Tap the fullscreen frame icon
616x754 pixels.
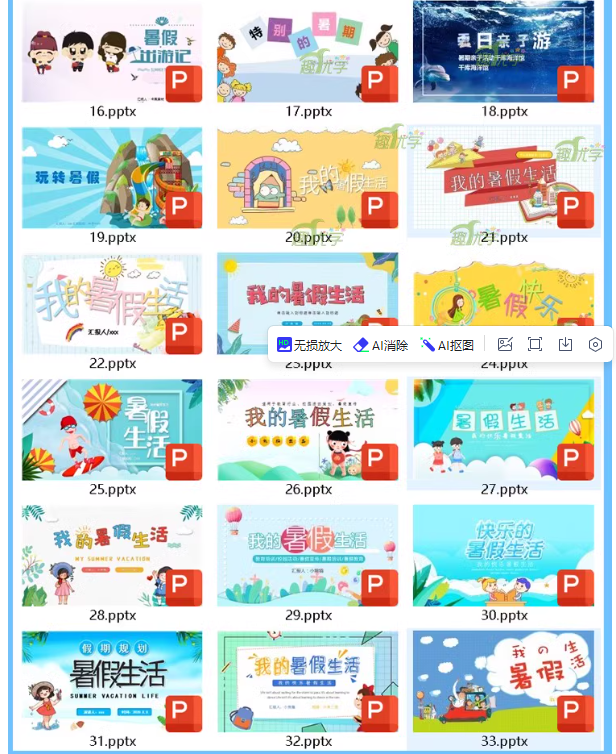535,344
